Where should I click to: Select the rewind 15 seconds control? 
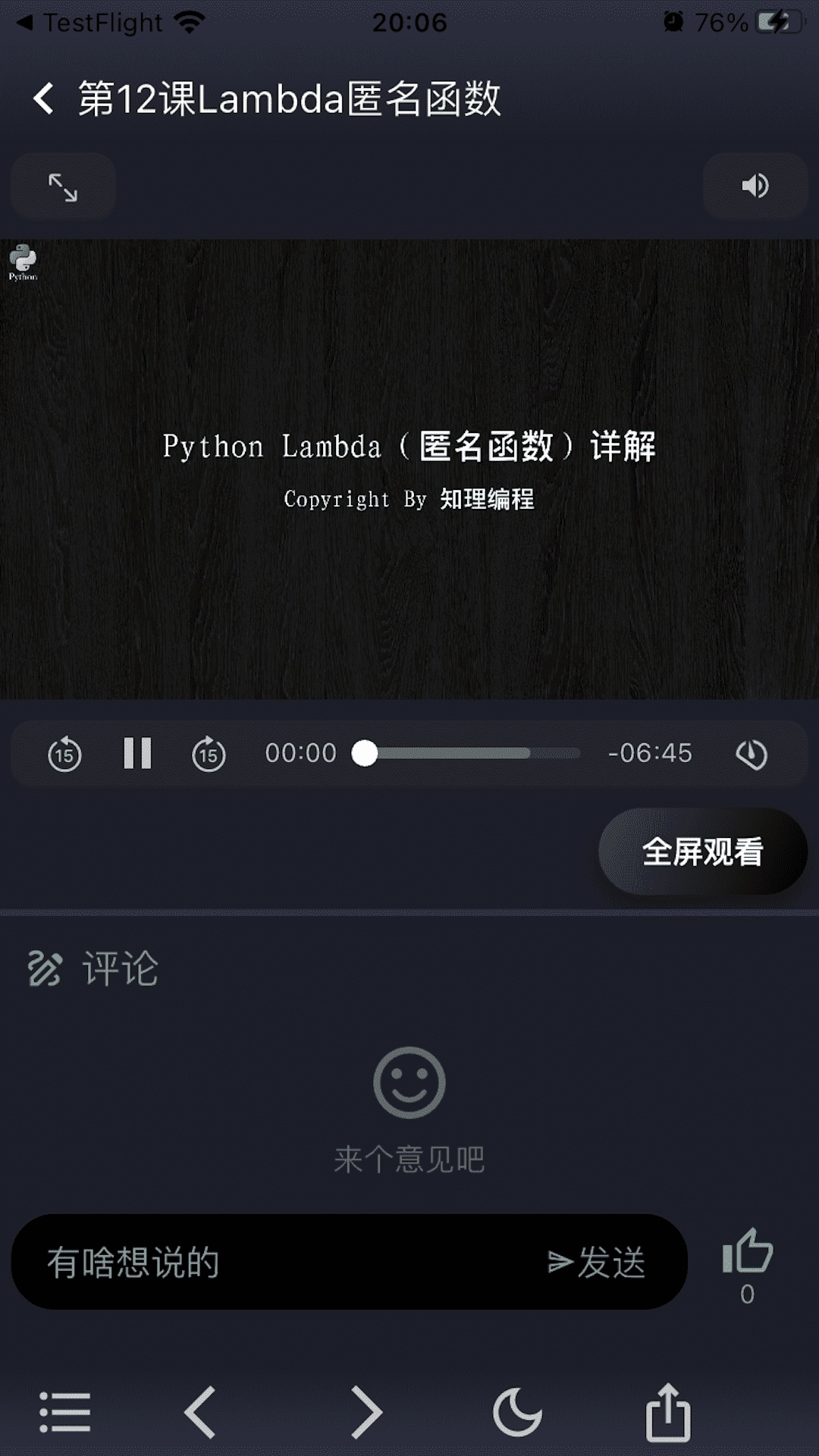pos(64,753)
